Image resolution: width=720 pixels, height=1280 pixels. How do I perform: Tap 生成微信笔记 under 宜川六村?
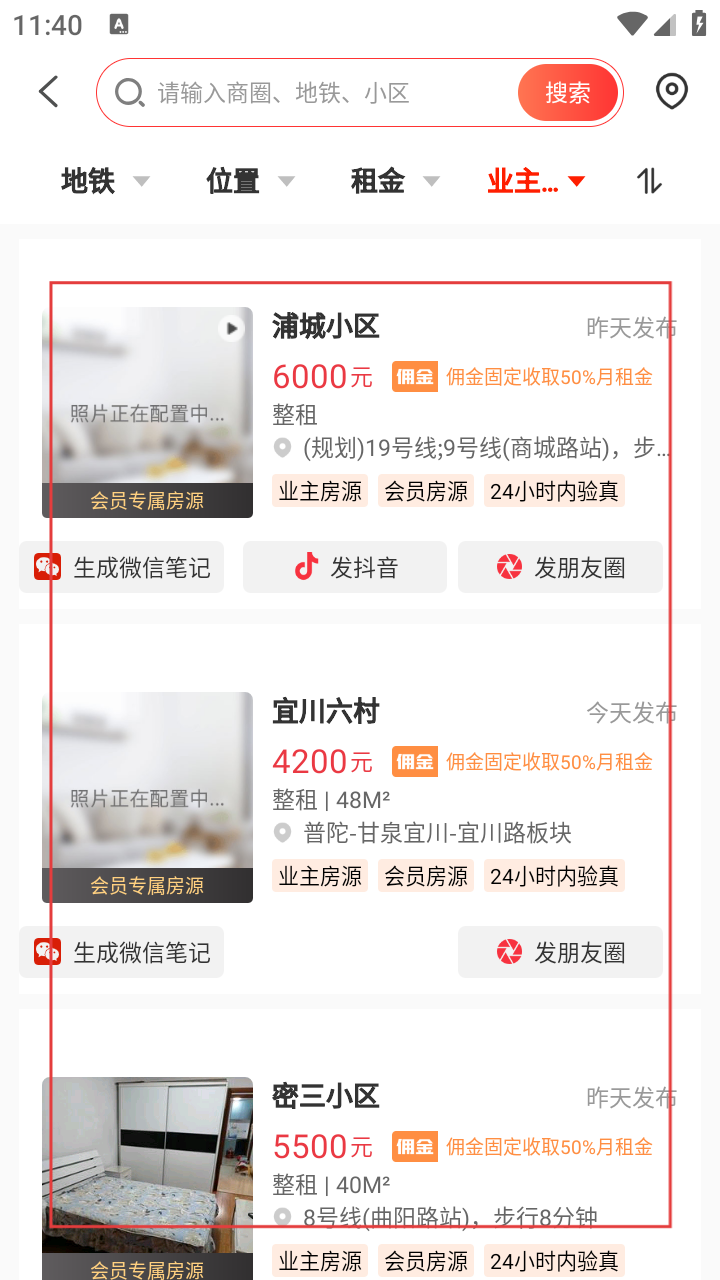(x=121, y=952)
